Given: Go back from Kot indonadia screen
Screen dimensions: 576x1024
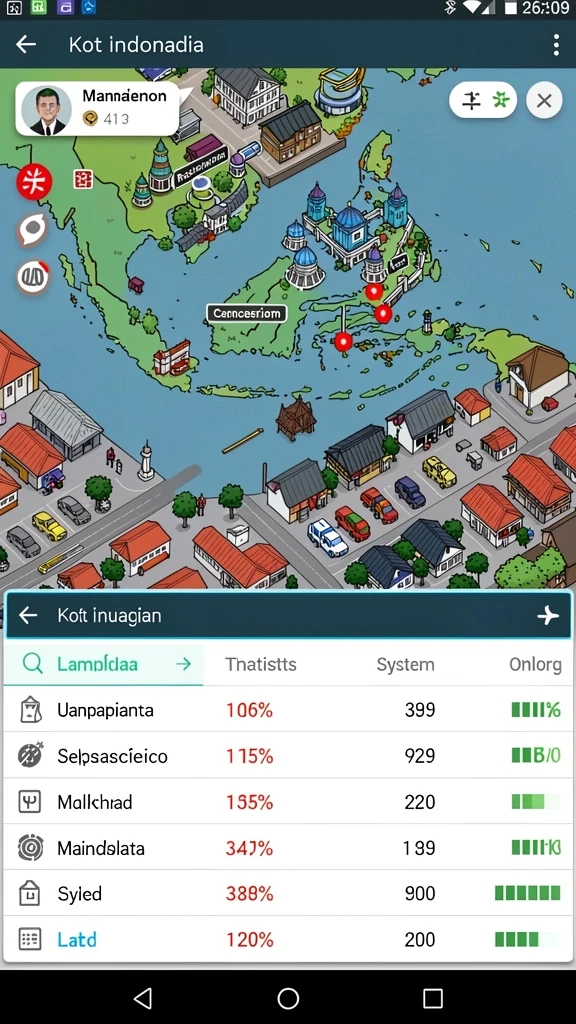Looking at the screenshot, I should click(26, 44).
